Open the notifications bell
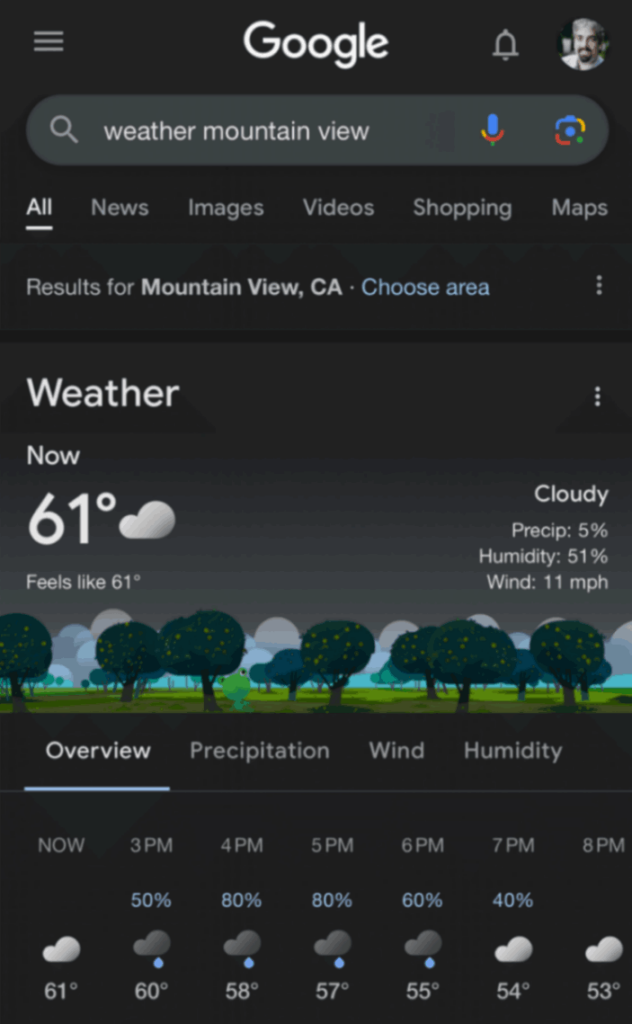The image size is (632, 1024). [x=506, y=44]
